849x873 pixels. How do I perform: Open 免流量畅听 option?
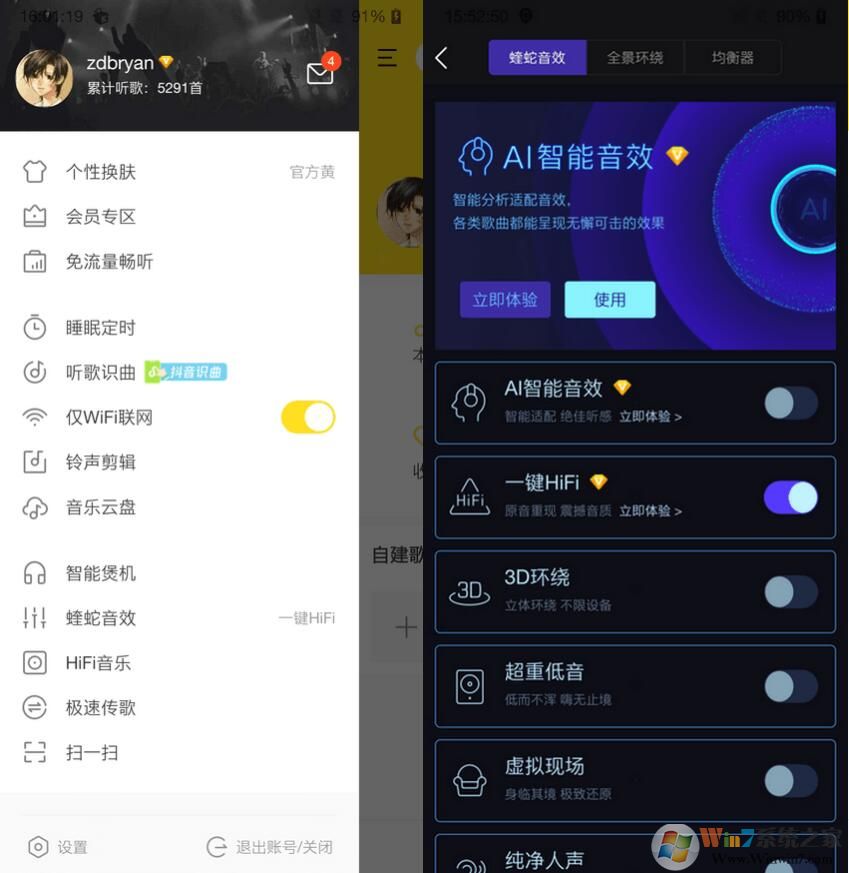108,262
